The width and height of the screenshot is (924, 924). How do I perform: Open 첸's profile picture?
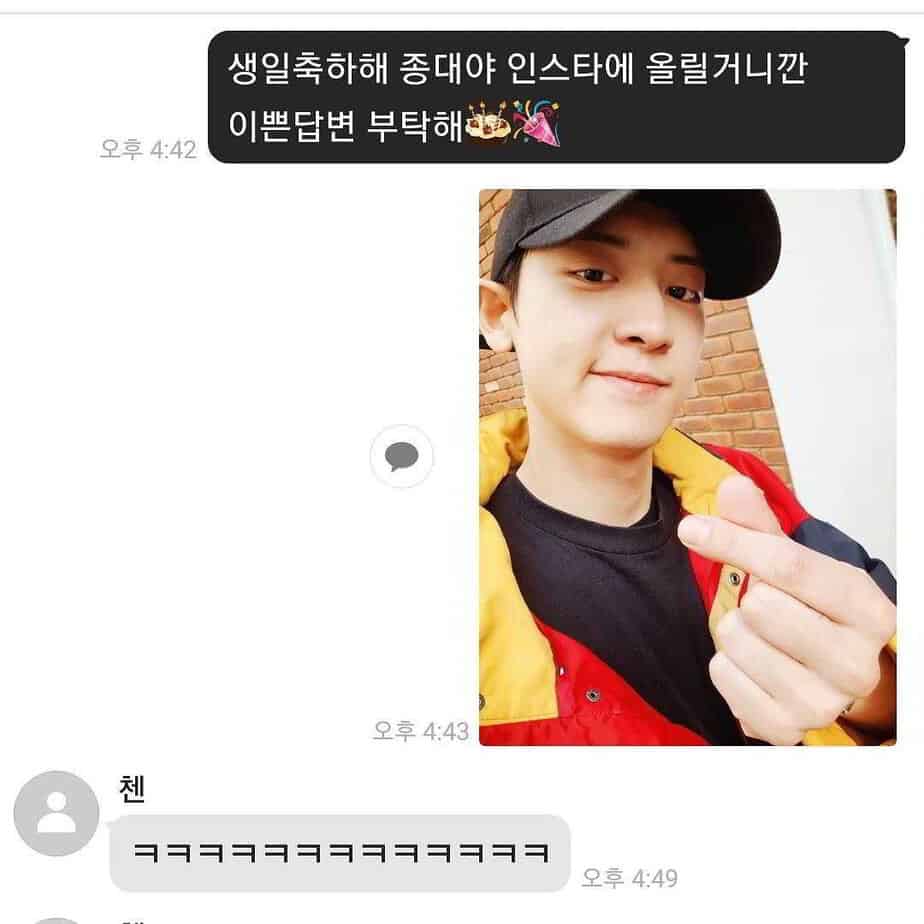point(57,813)
